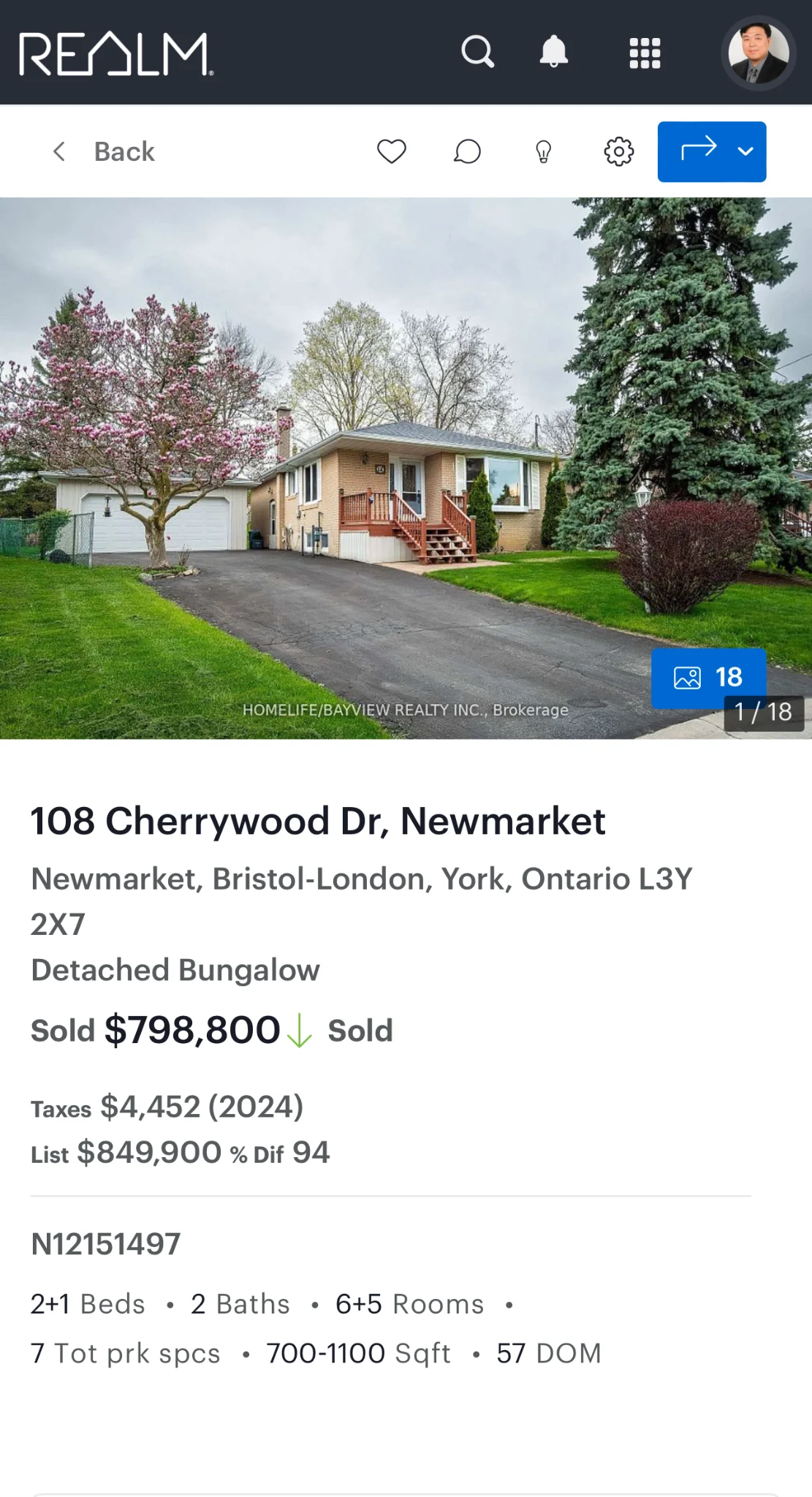Favorite this listing with the heart
Image resolution: width=812 pixels, height=1497 pixels.
(391, 151)
